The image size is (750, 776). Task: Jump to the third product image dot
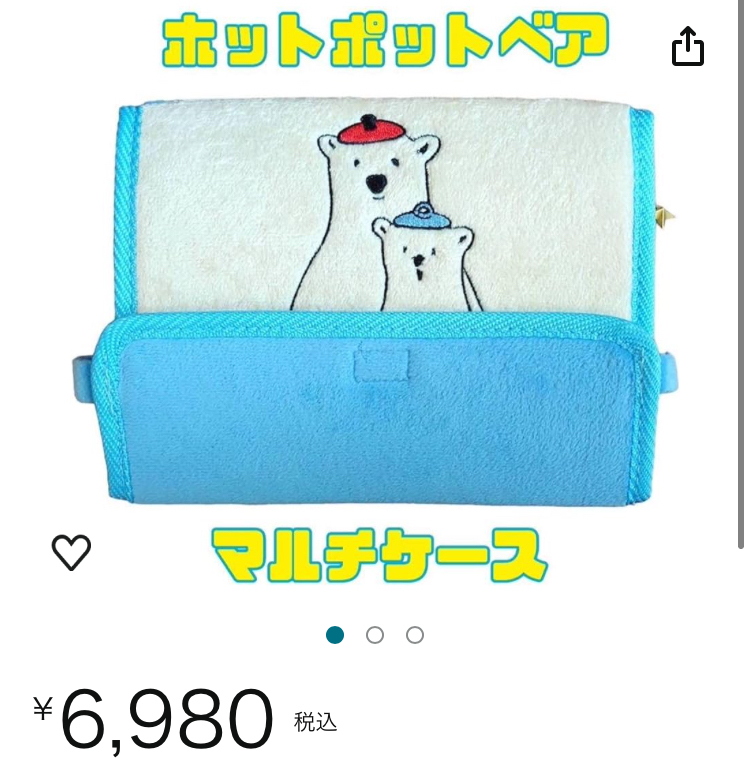pos(415,635)
